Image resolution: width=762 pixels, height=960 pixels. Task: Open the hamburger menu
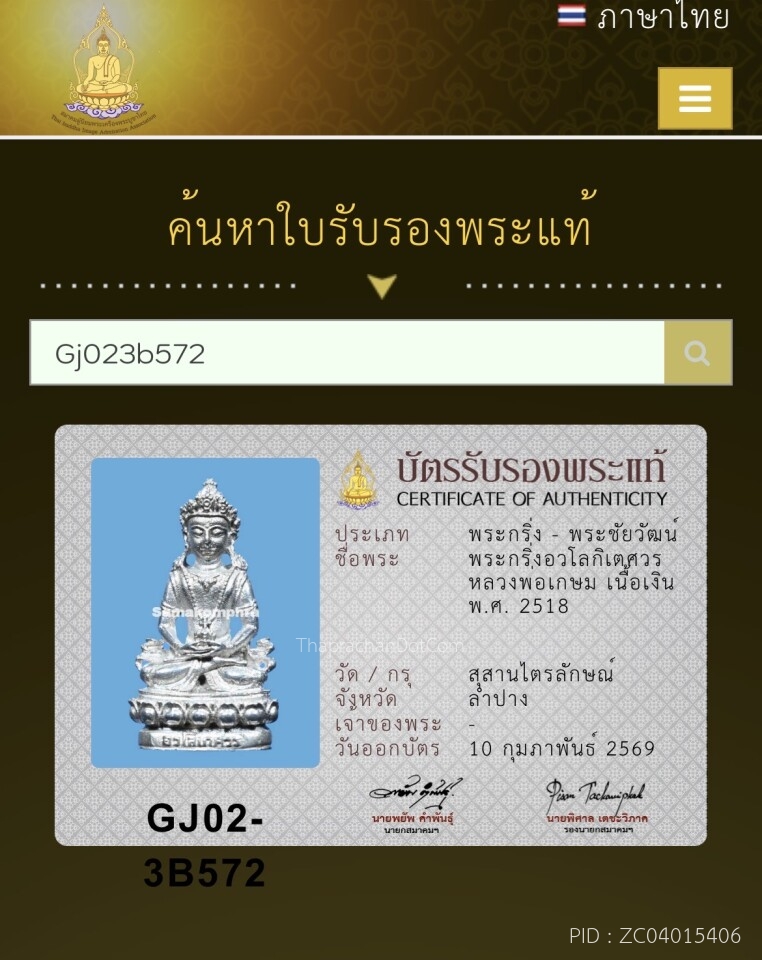coord(695,98)
